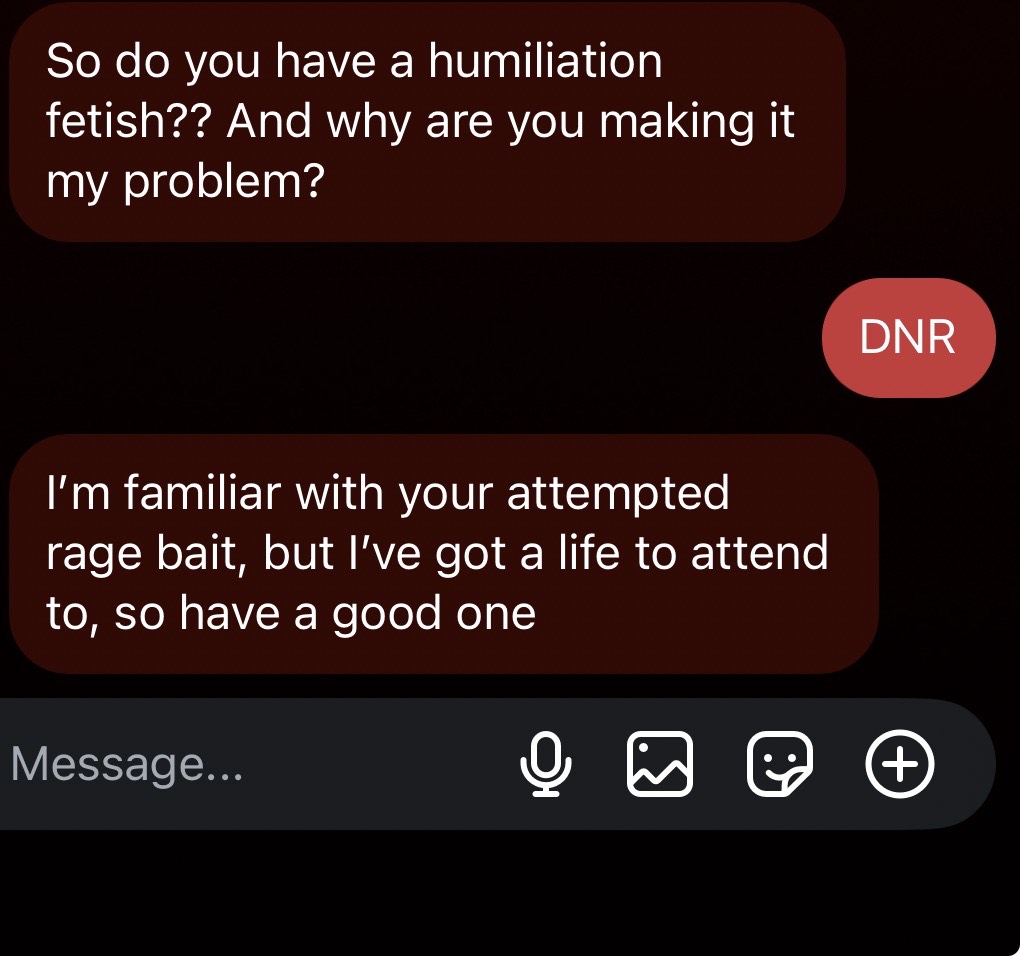Open more options with the plus icon
Screen dimensions: 1020x956
899,765
